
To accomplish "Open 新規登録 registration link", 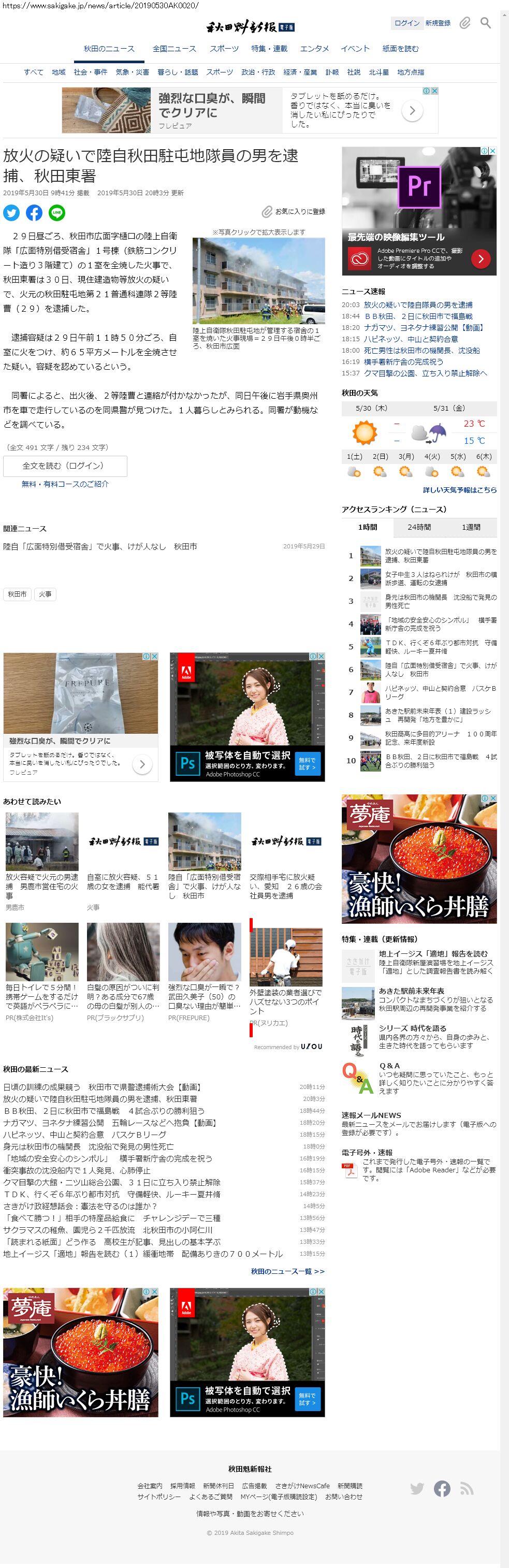I will [x=438, y=23].
